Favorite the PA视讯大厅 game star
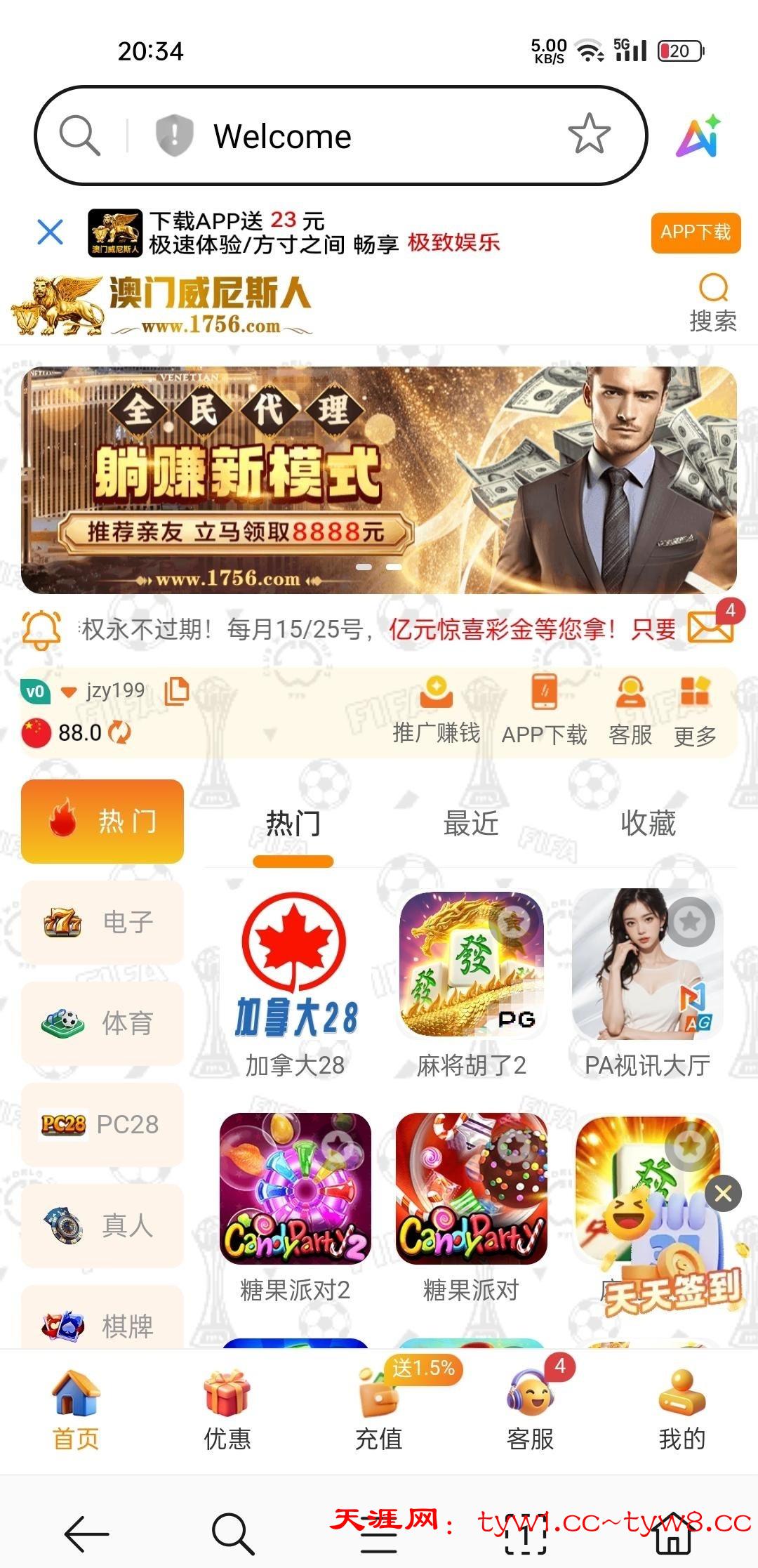This screenshot has height=1568, width=758. pyautogui.click(x=690, y=922)
